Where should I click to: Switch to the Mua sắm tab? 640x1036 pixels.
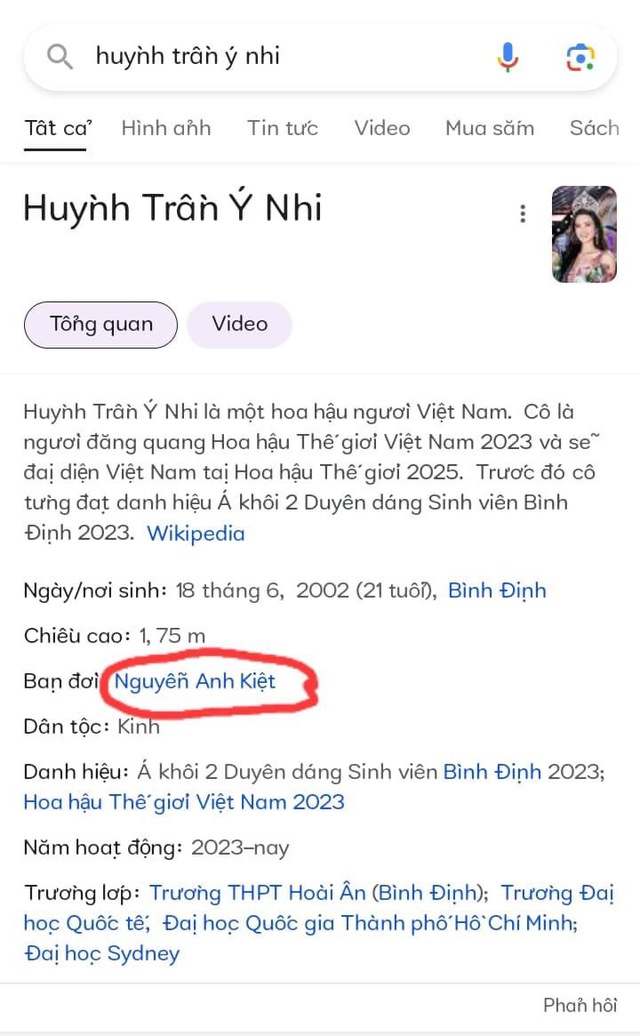click(490, 128)
